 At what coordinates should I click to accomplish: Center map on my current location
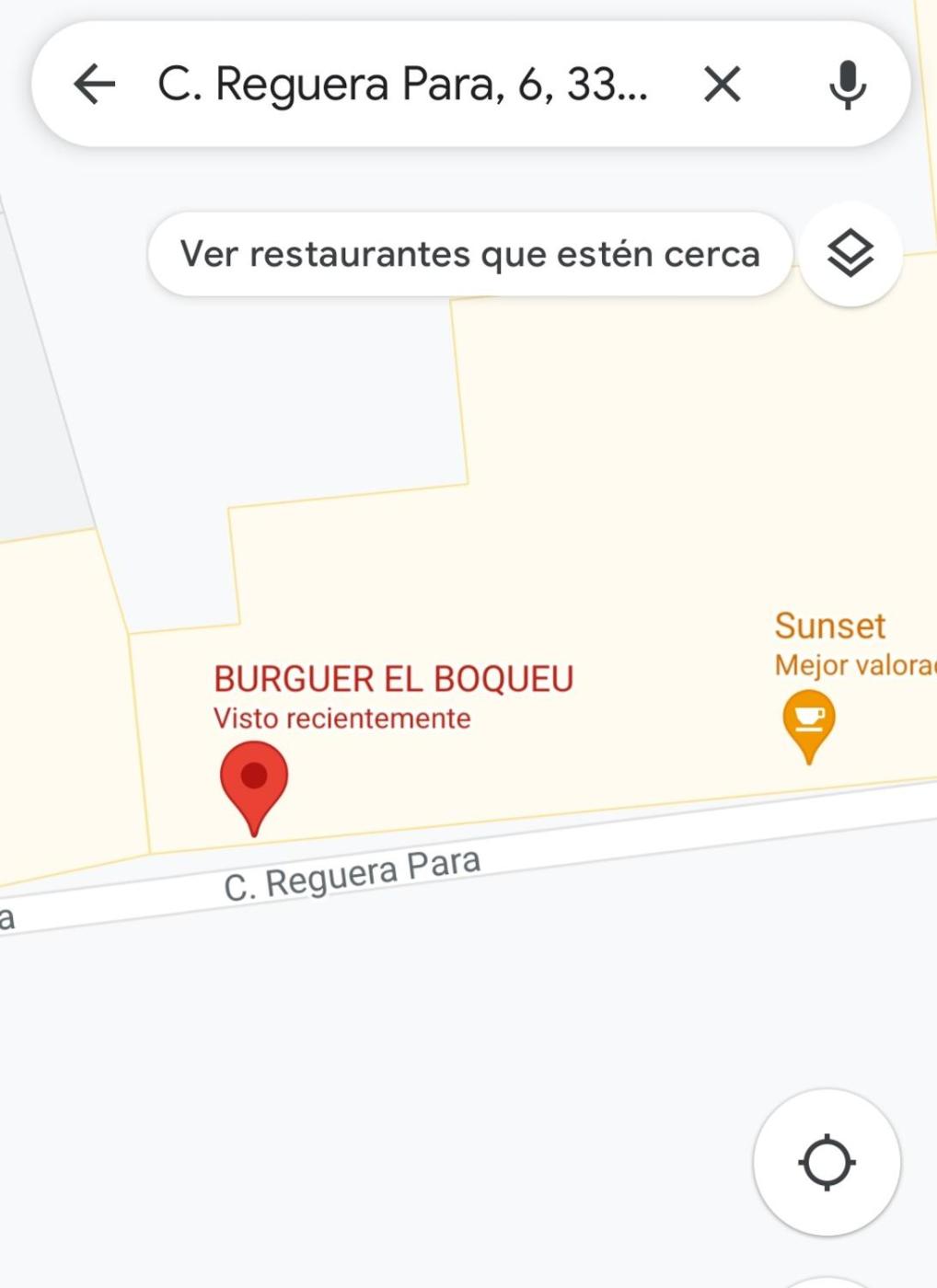click(827, 1162)
